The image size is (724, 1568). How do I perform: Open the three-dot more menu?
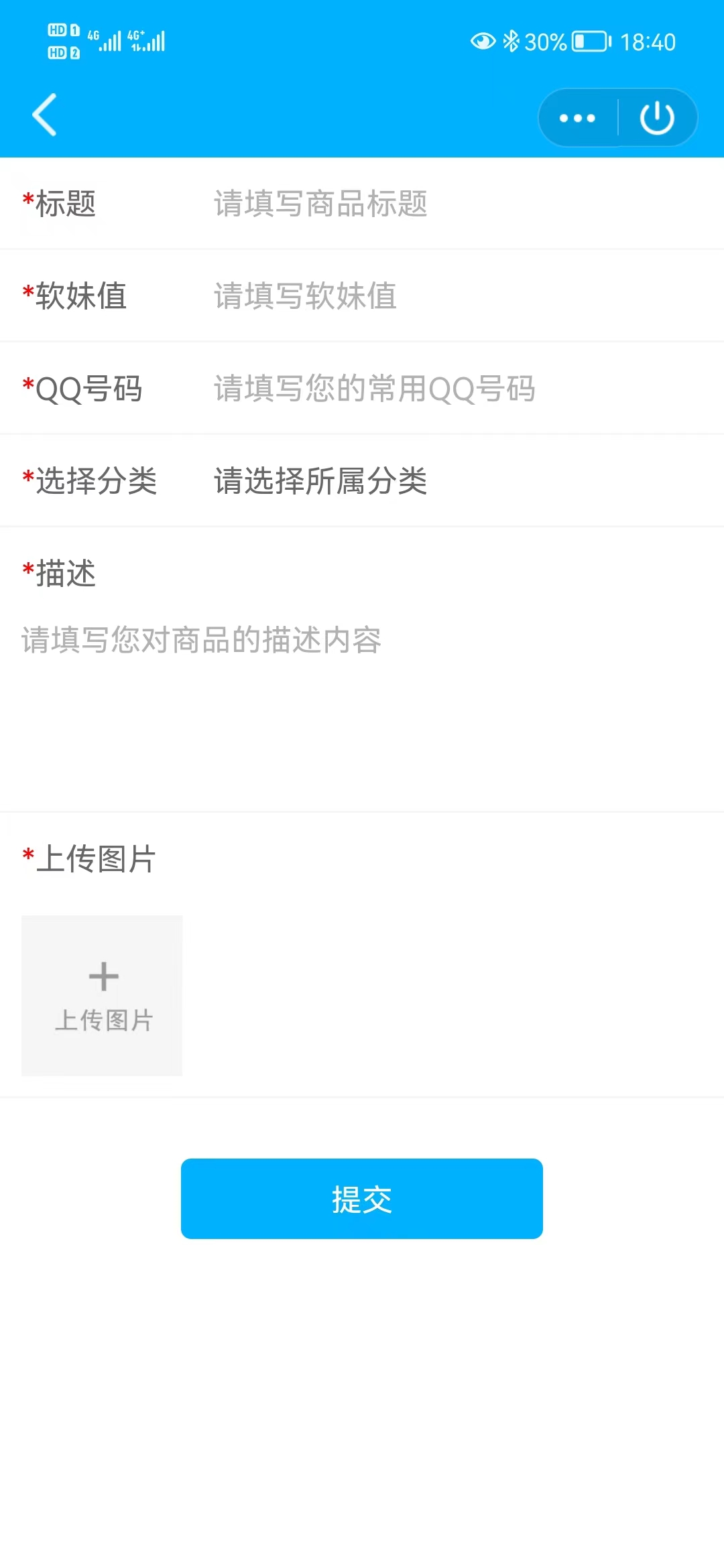pos(577,118)
